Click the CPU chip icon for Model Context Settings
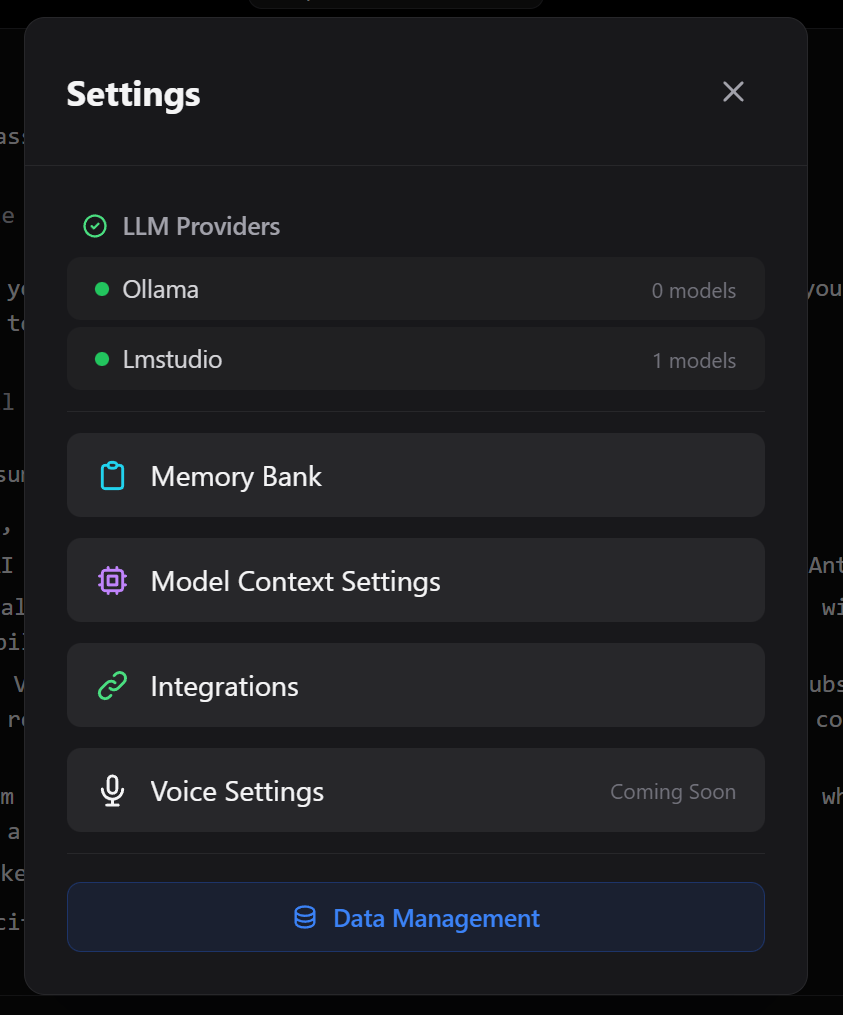The width and height of the screenshot is (843, 1015). tap(112, 580)
